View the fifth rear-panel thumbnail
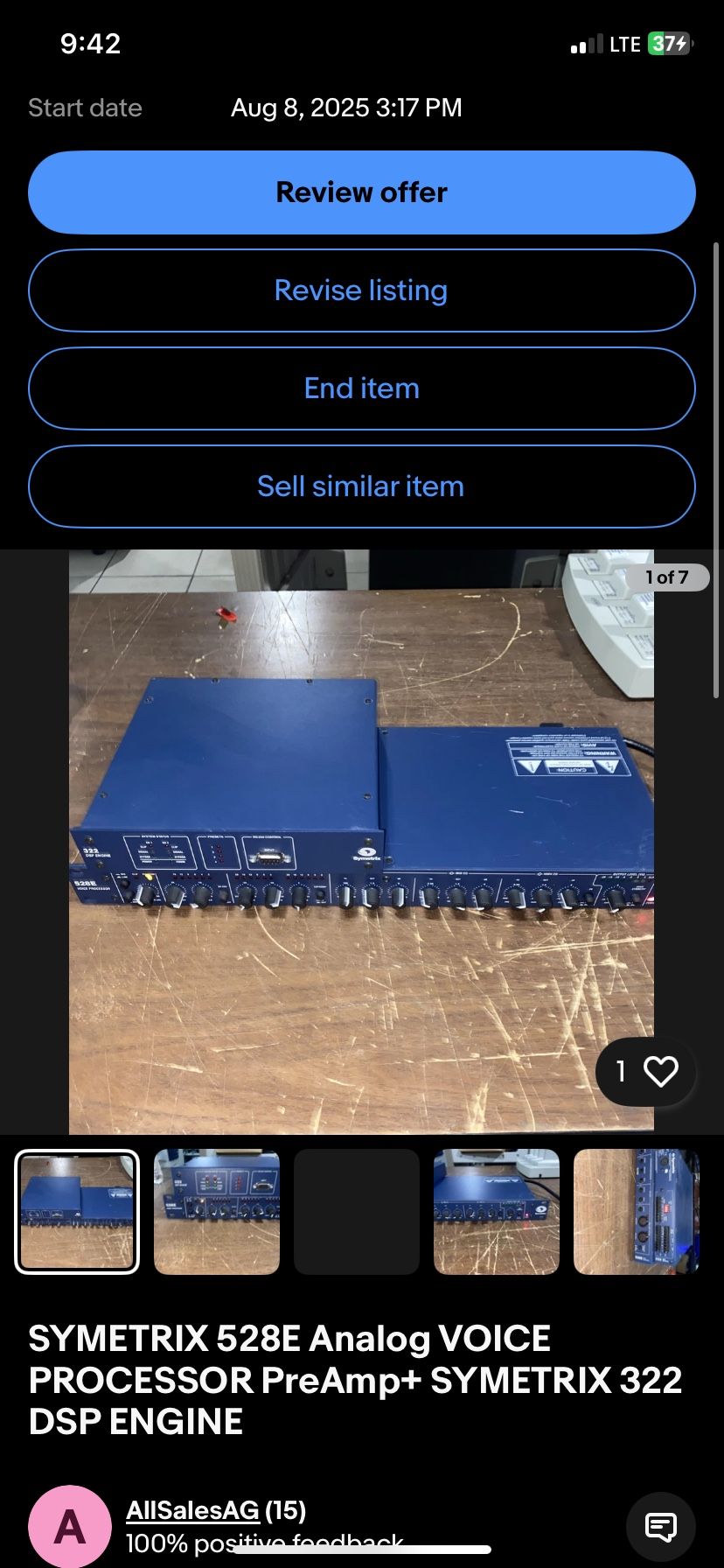 (637, 1212)
